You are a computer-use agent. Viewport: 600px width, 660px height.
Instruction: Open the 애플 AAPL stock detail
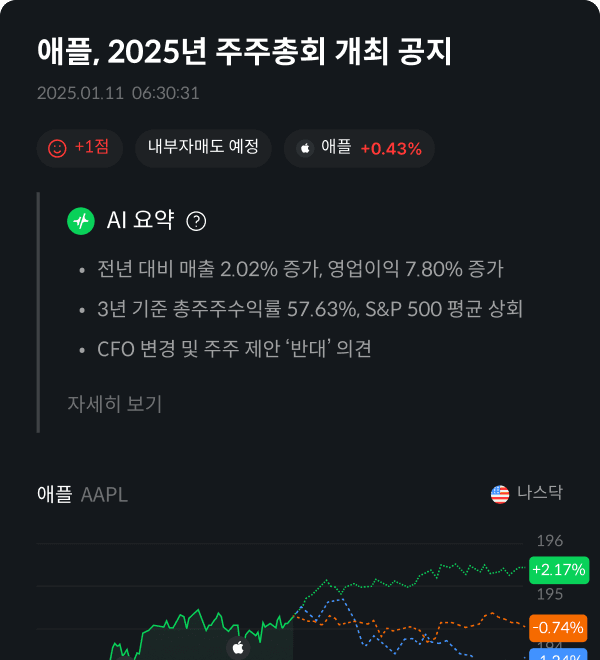(82, 494)
